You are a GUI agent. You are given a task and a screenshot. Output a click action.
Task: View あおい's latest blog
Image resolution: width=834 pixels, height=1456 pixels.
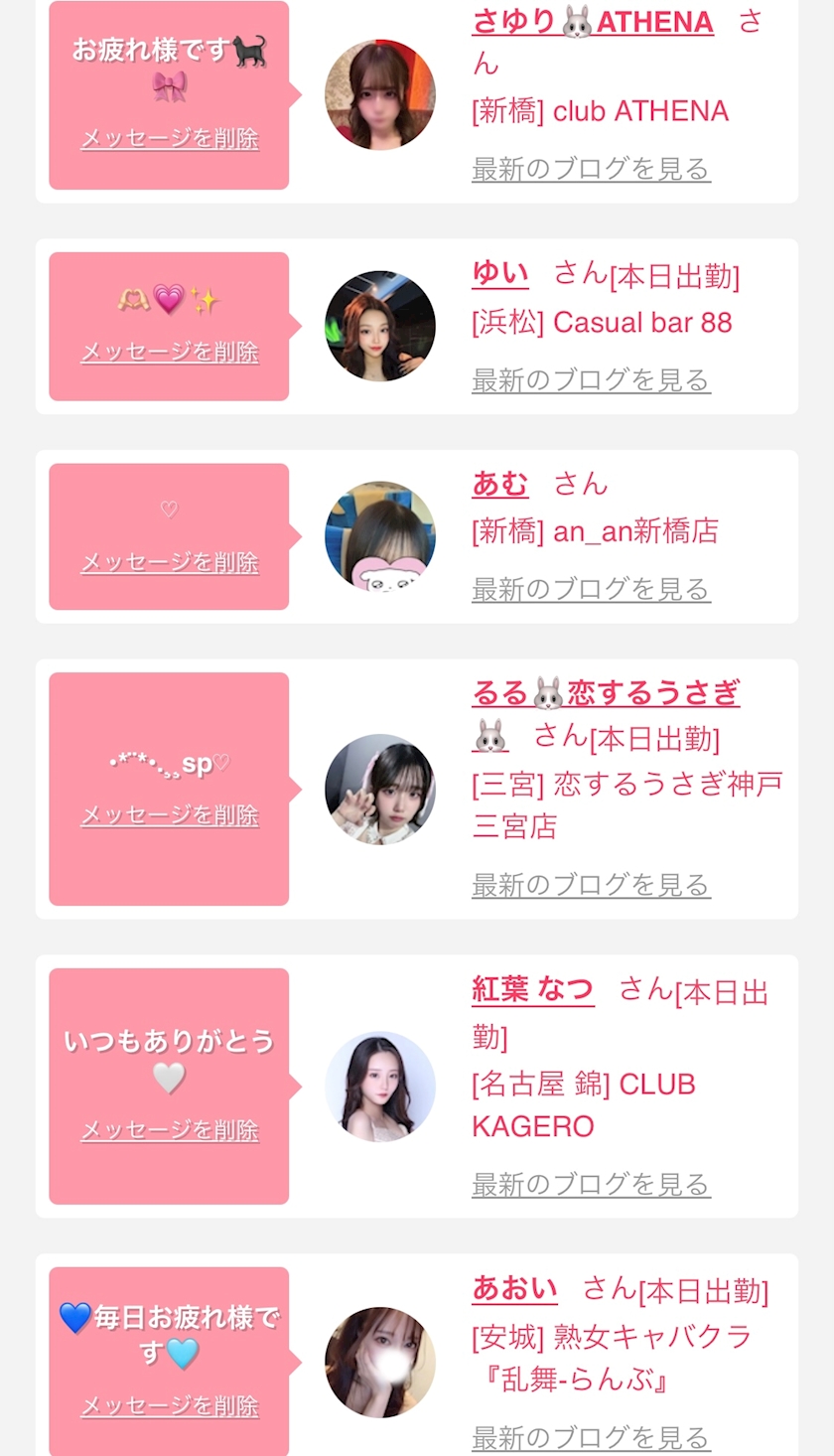click(x=591, y=1437)
